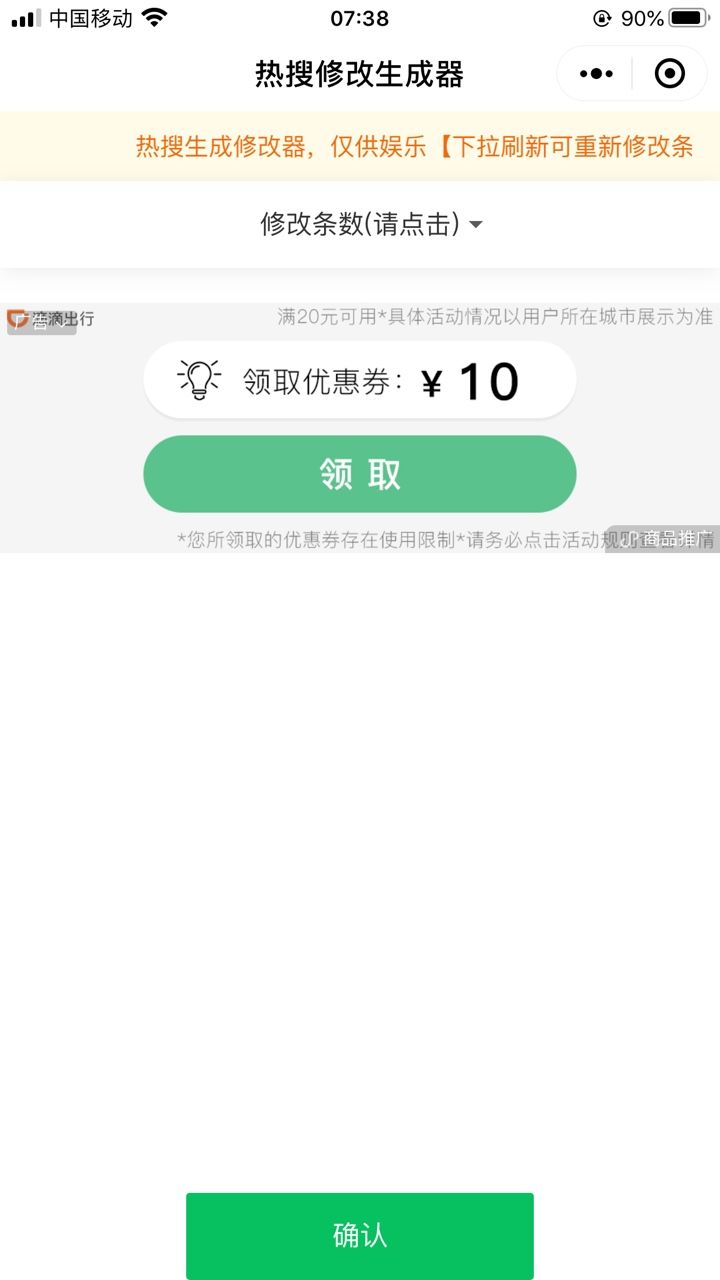Close the mini program with the circle icon
Viewport: 720px width, 1280px height.
669,74
